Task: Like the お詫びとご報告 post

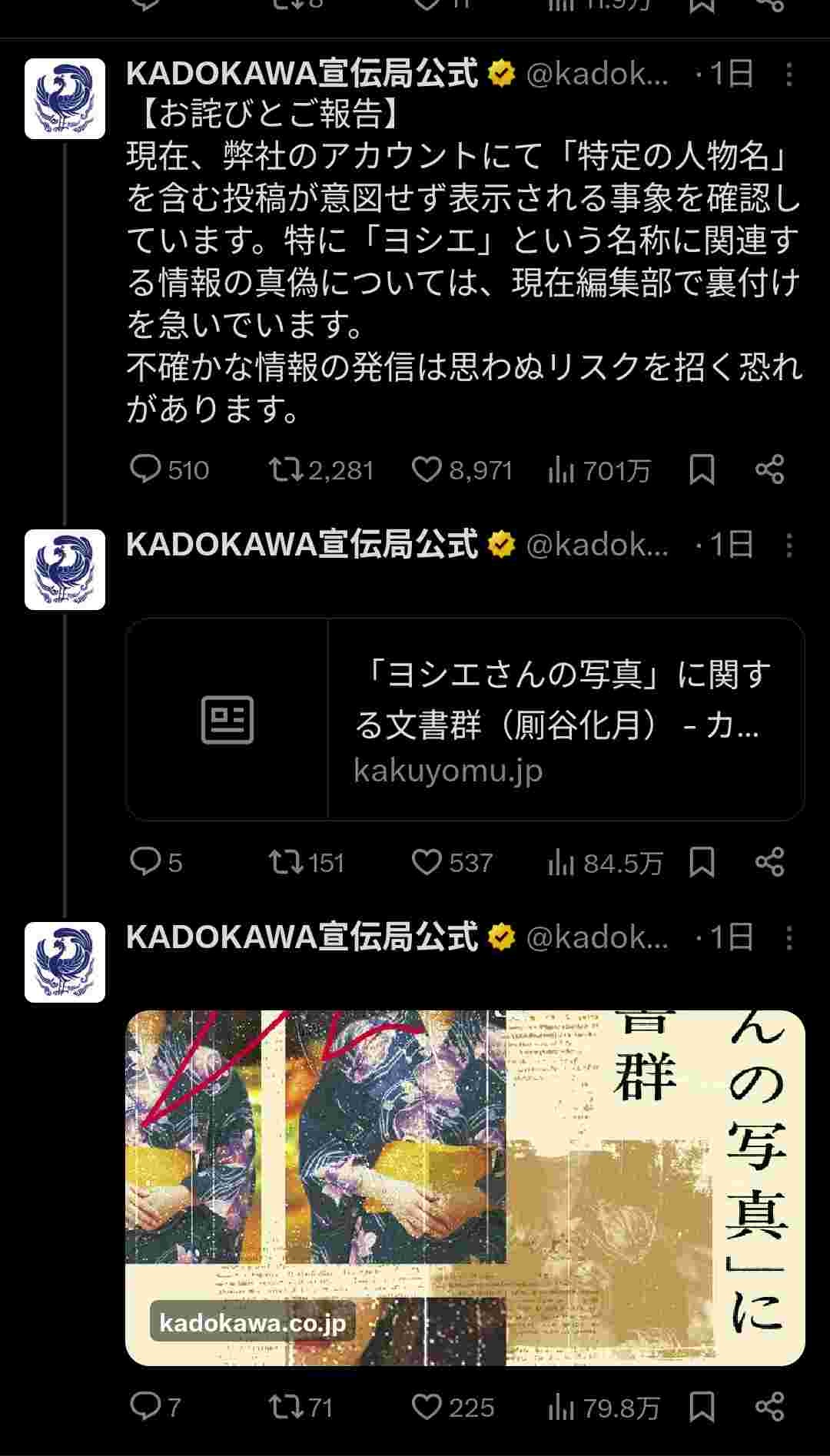Action: pyautogui.click(x=427, y=469)
